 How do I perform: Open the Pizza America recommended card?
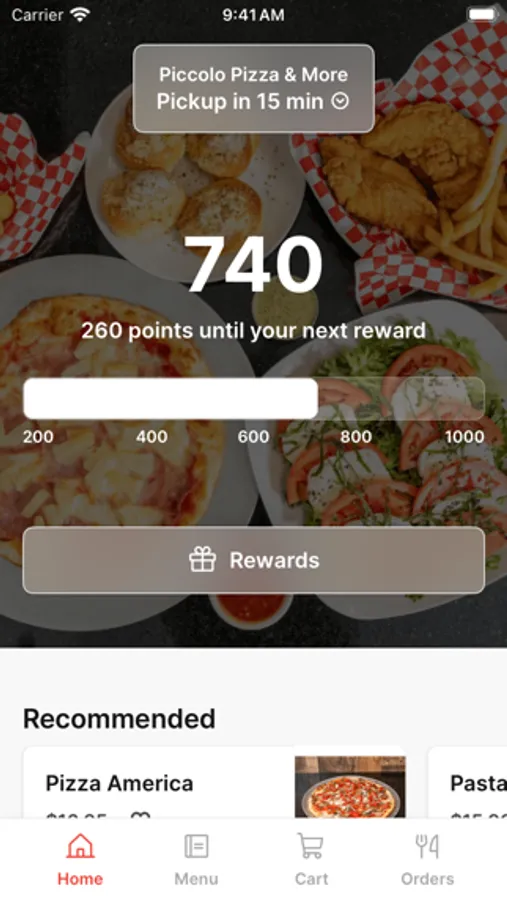pyautogui.click(x=215, y=783)
